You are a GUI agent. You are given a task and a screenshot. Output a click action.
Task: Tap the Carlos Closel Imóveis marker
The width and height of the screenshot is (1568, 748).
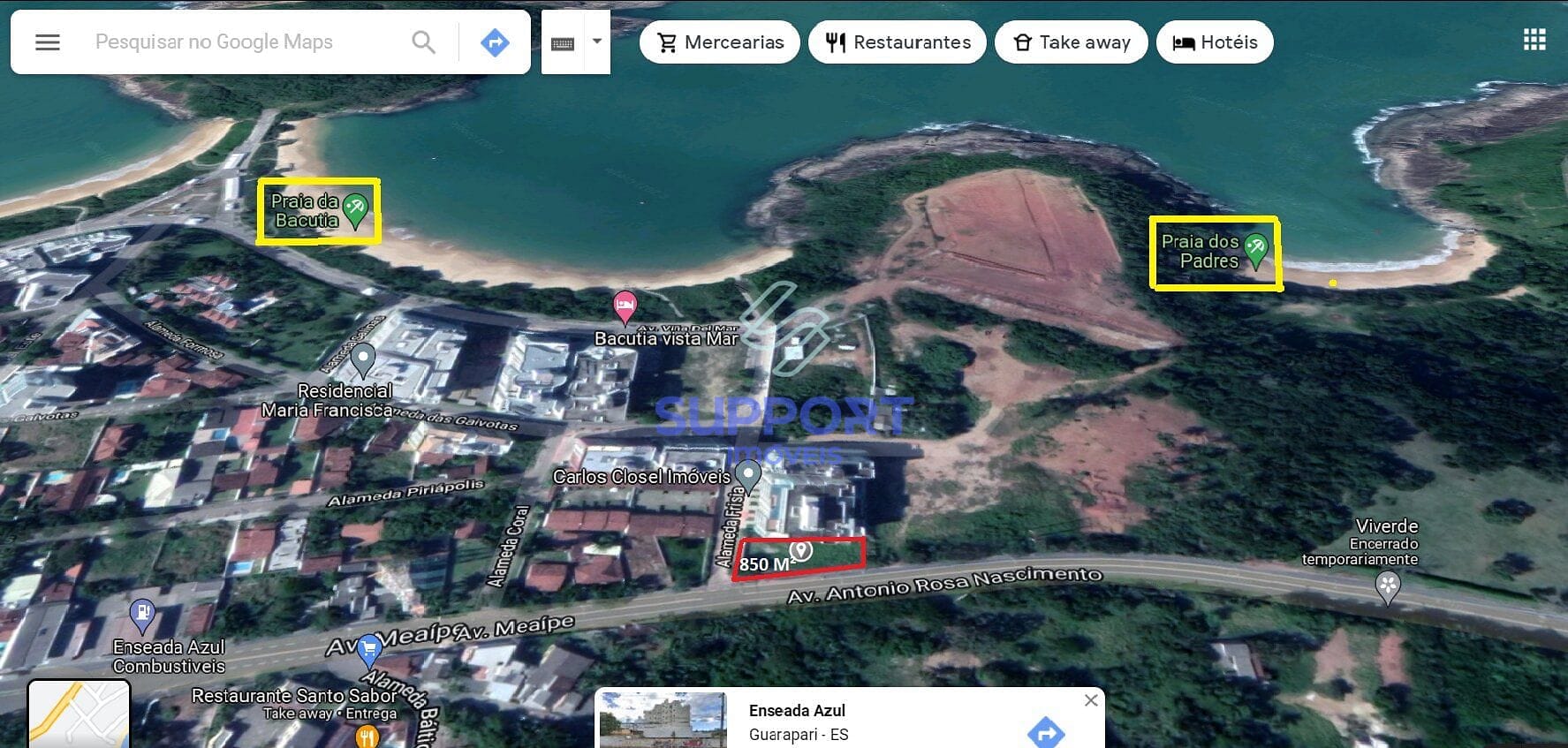click(x=748, y=474)
